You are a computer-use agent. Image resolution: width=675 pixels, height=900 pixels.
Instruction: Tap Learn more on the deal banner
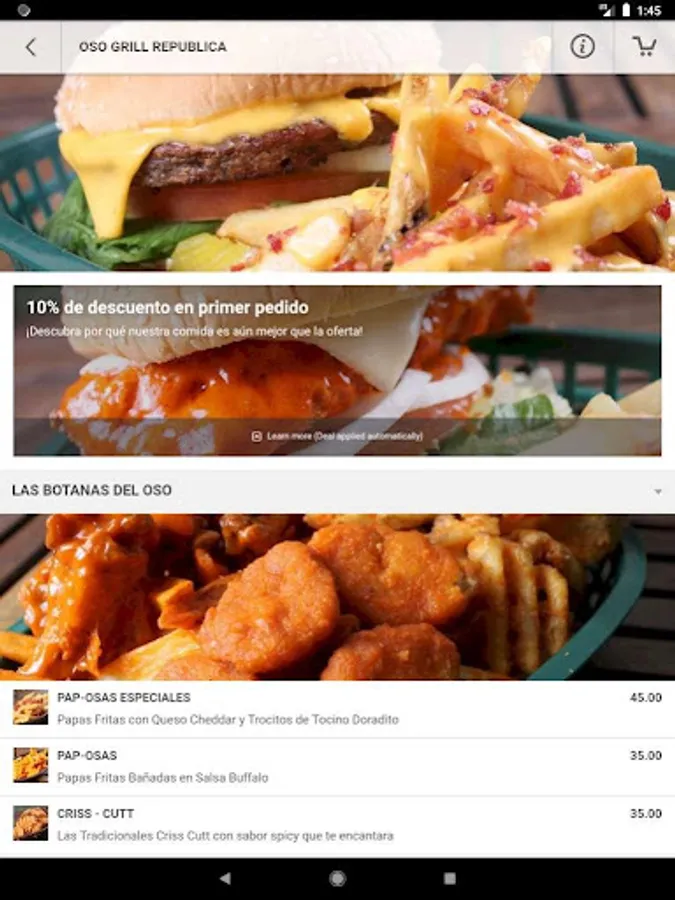[x=338, y=436]
